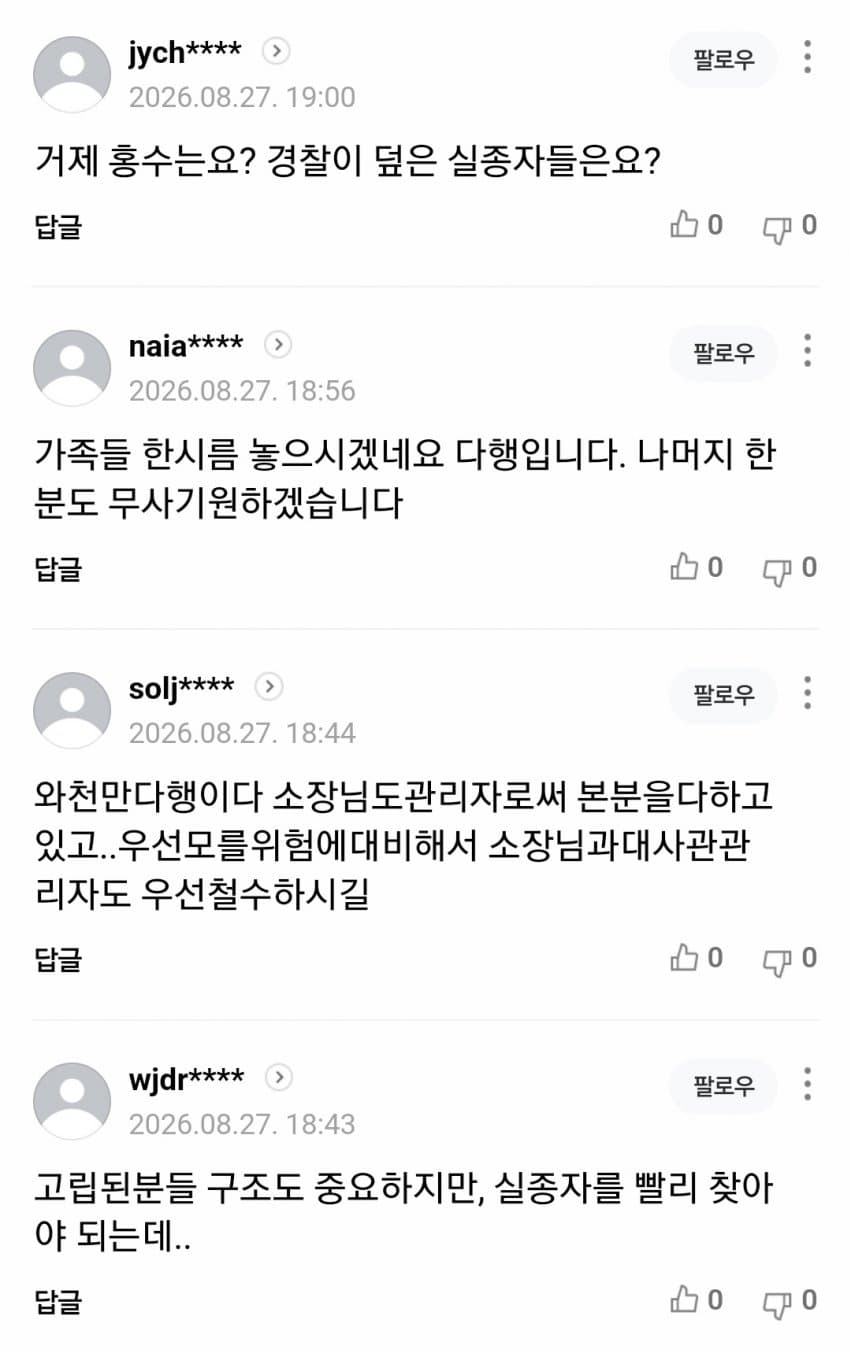Follow user wjdr****
The image size is (850, 1353).
click(x=723, y=1086)
